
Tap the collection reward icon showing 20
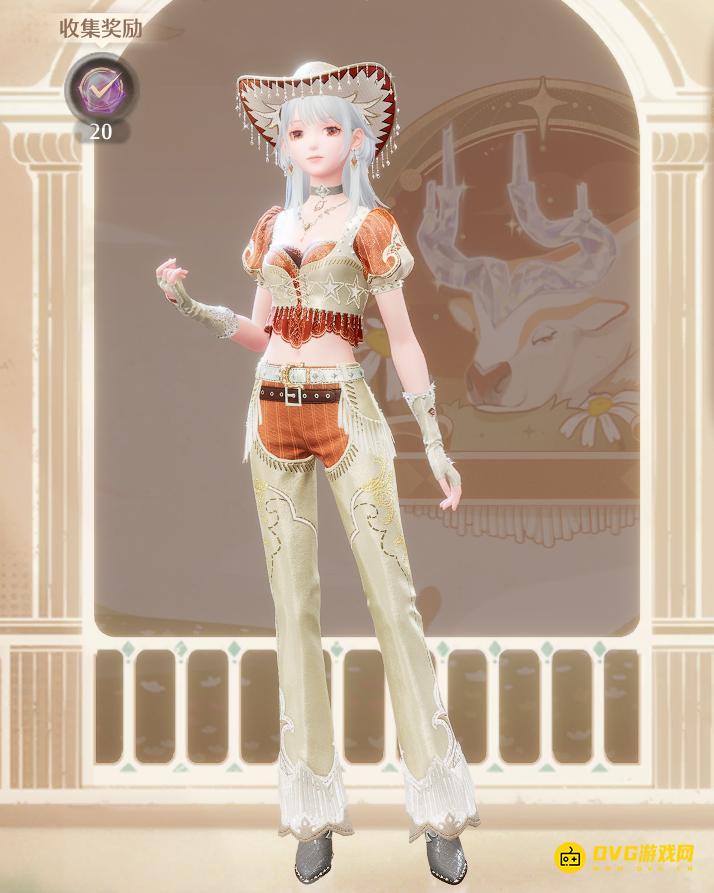coord(102,88)
